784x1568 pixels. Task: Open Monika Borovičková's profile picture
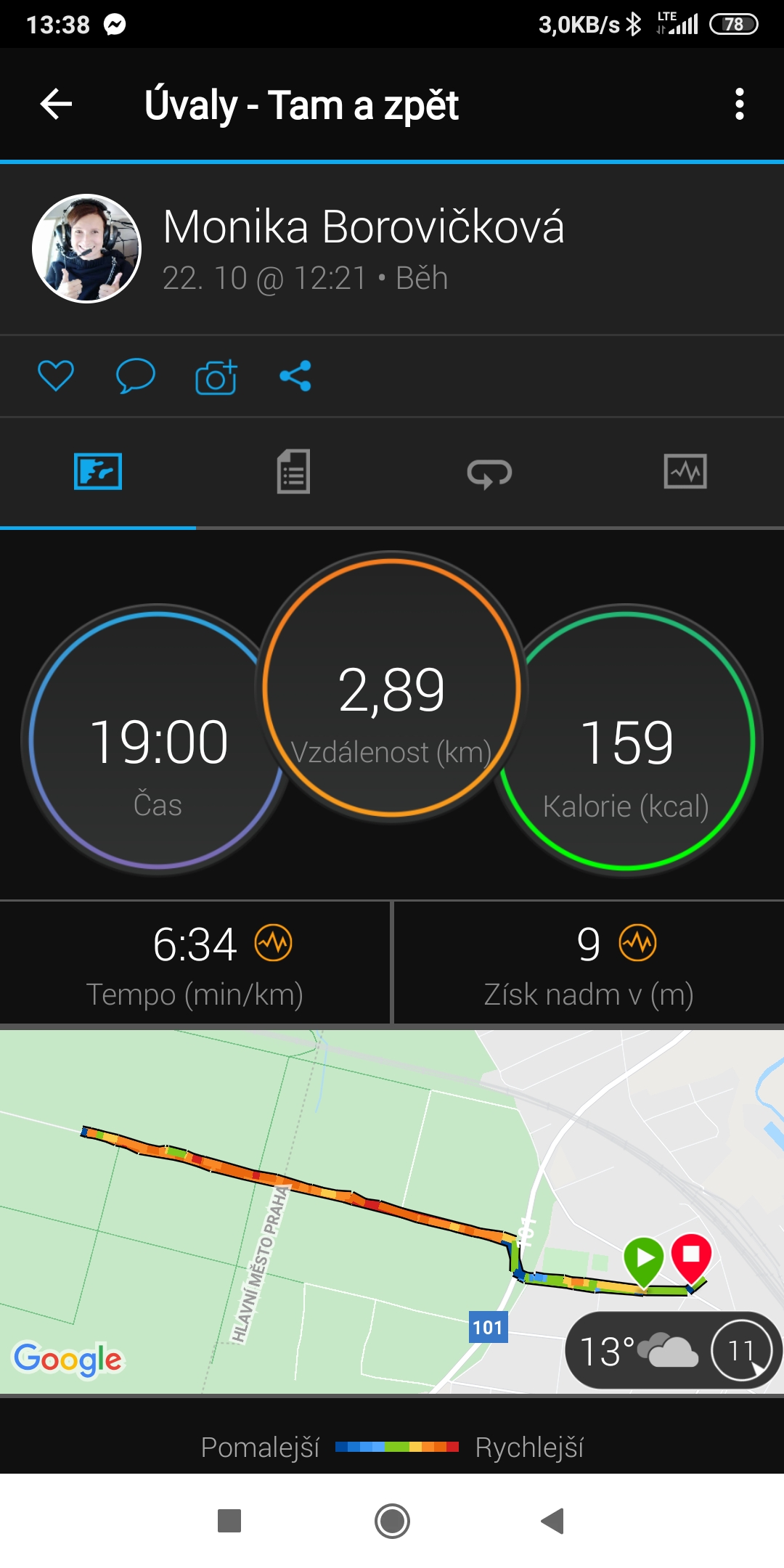tap(86, 248)
